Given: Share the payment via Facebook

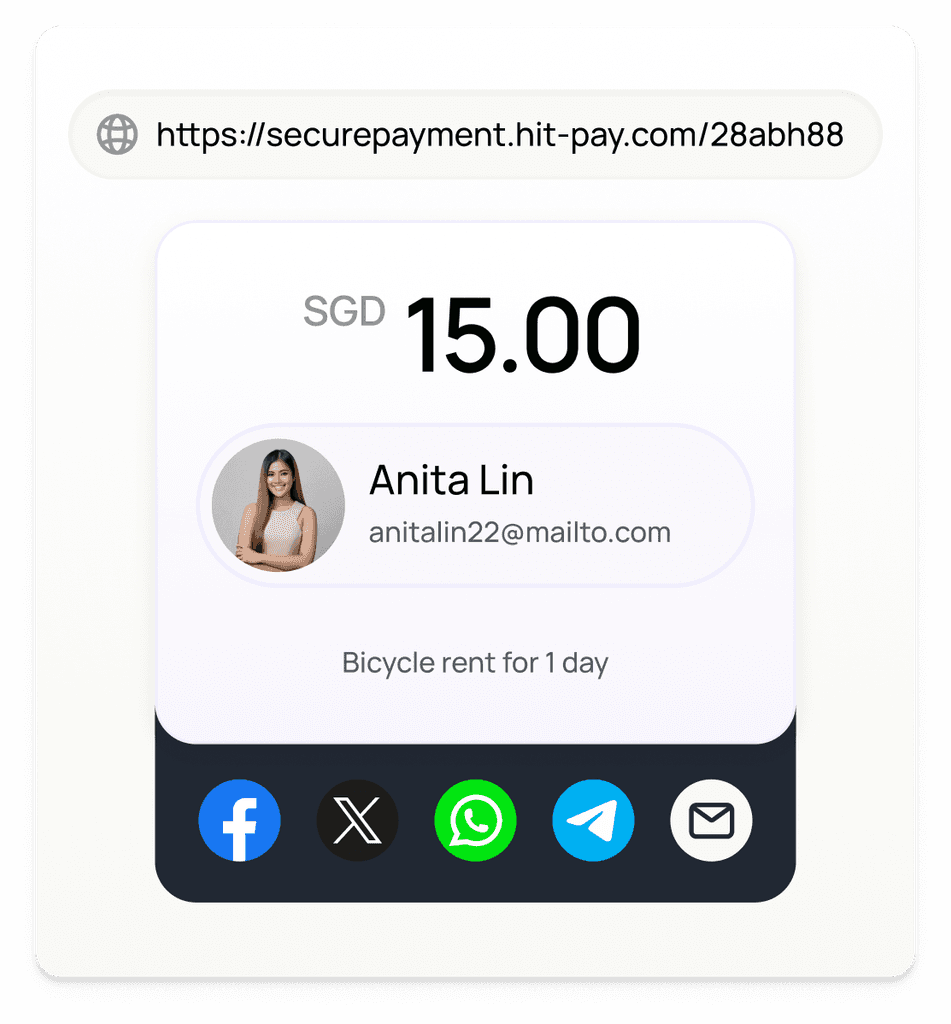Looking at the screenshot, I should coord(239,820).
